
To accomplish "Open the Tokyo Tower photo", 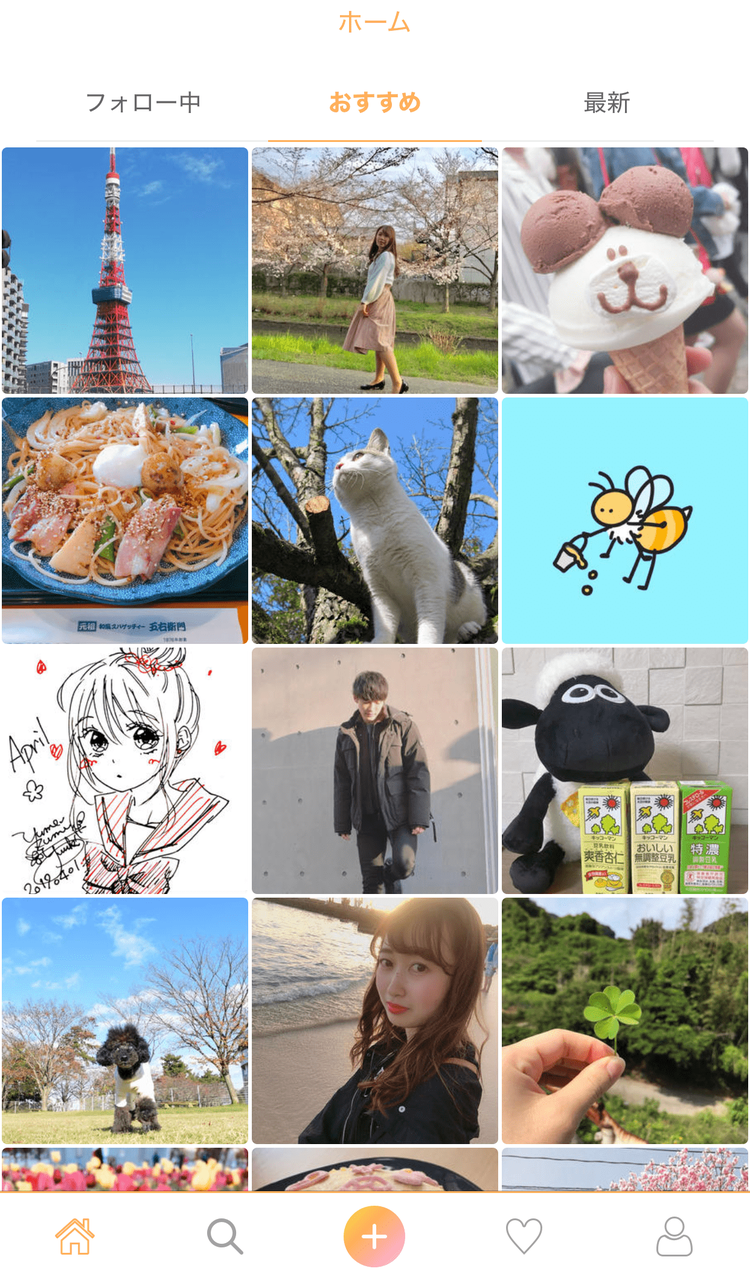I will coord(125,270).
